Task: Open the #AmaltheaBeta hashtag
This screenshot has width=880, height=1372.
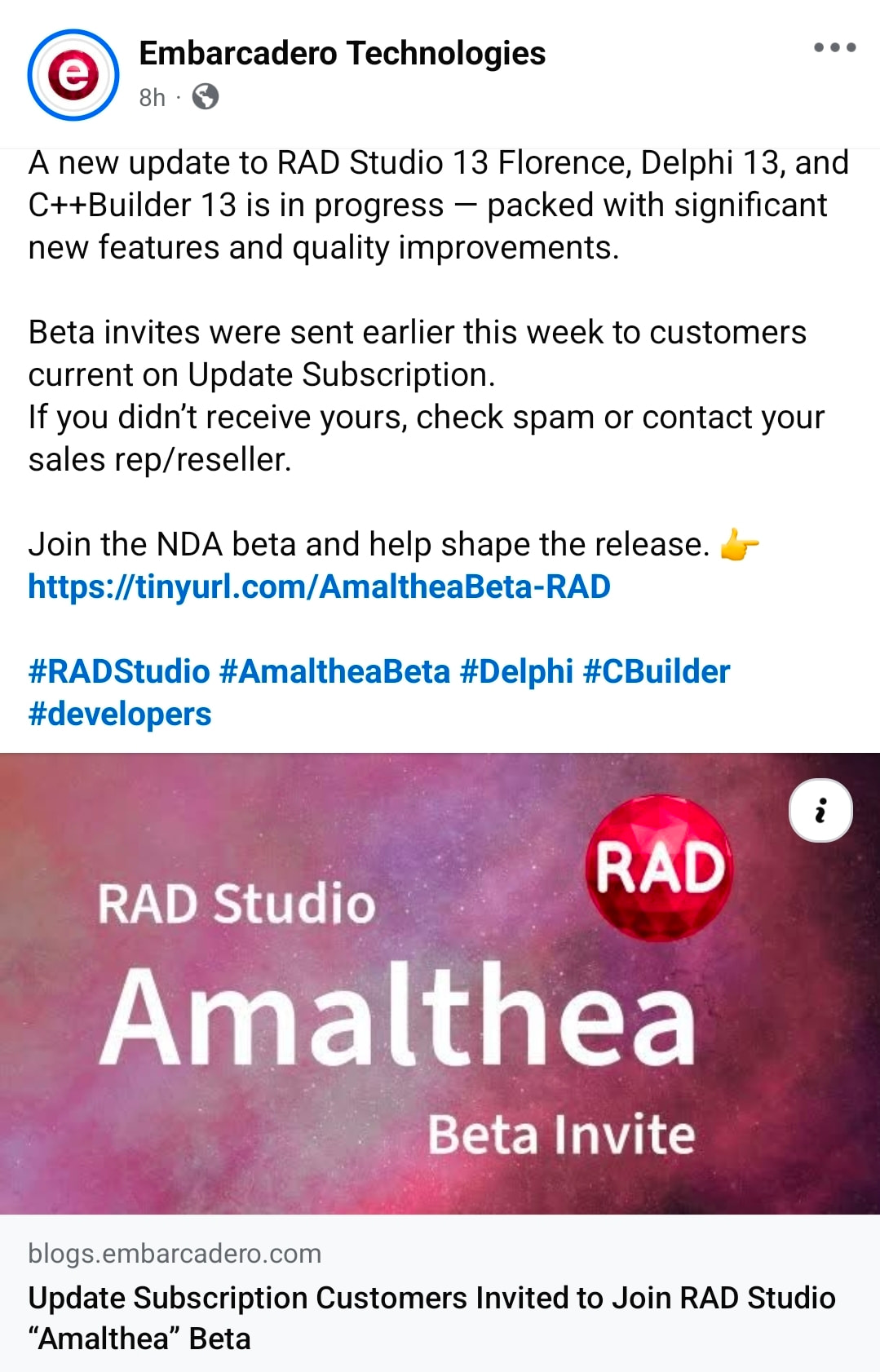Action: (334, 671)
